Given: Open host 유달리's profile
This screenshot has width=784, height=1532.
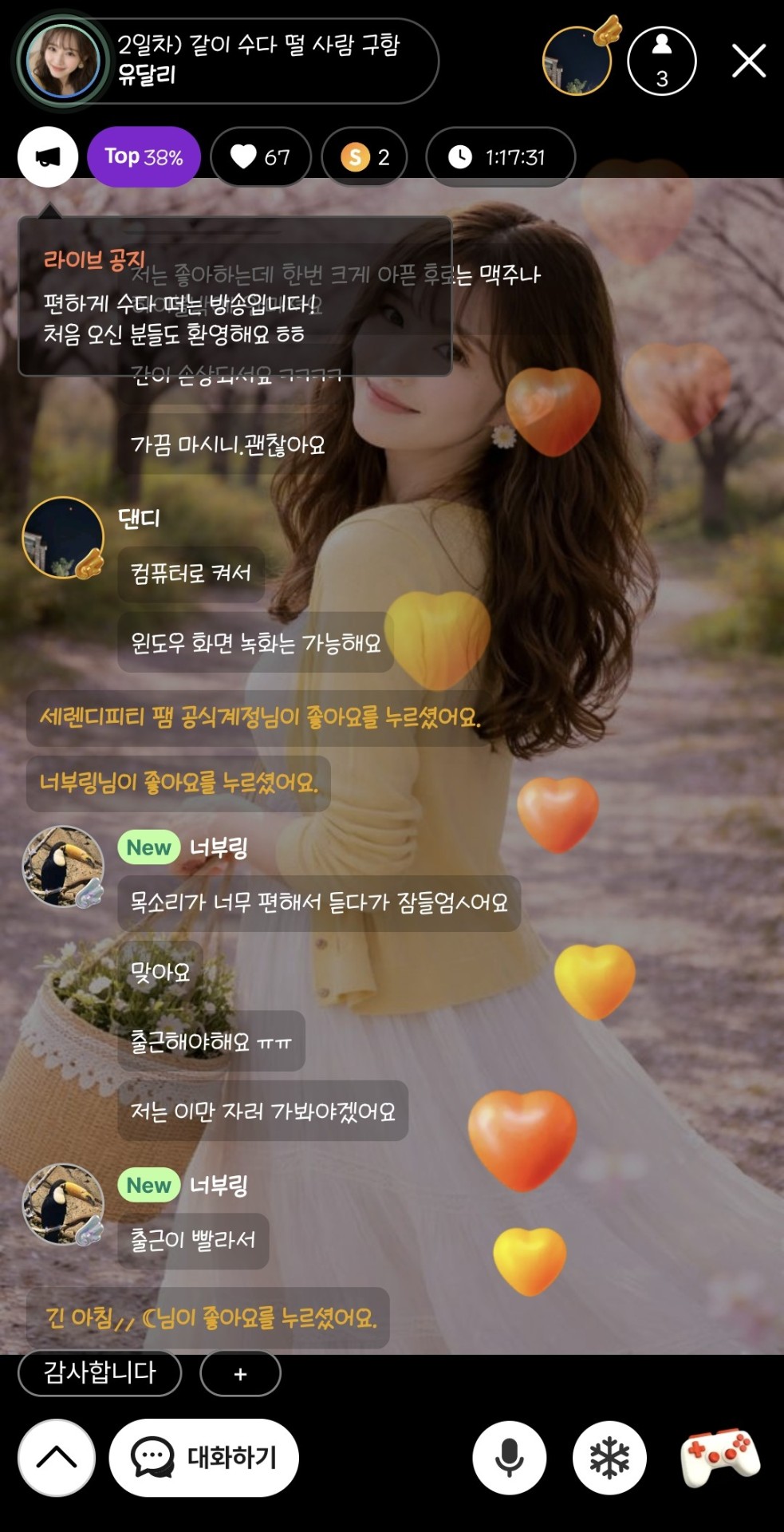Looking at the screenshot, I should point(62,61).
